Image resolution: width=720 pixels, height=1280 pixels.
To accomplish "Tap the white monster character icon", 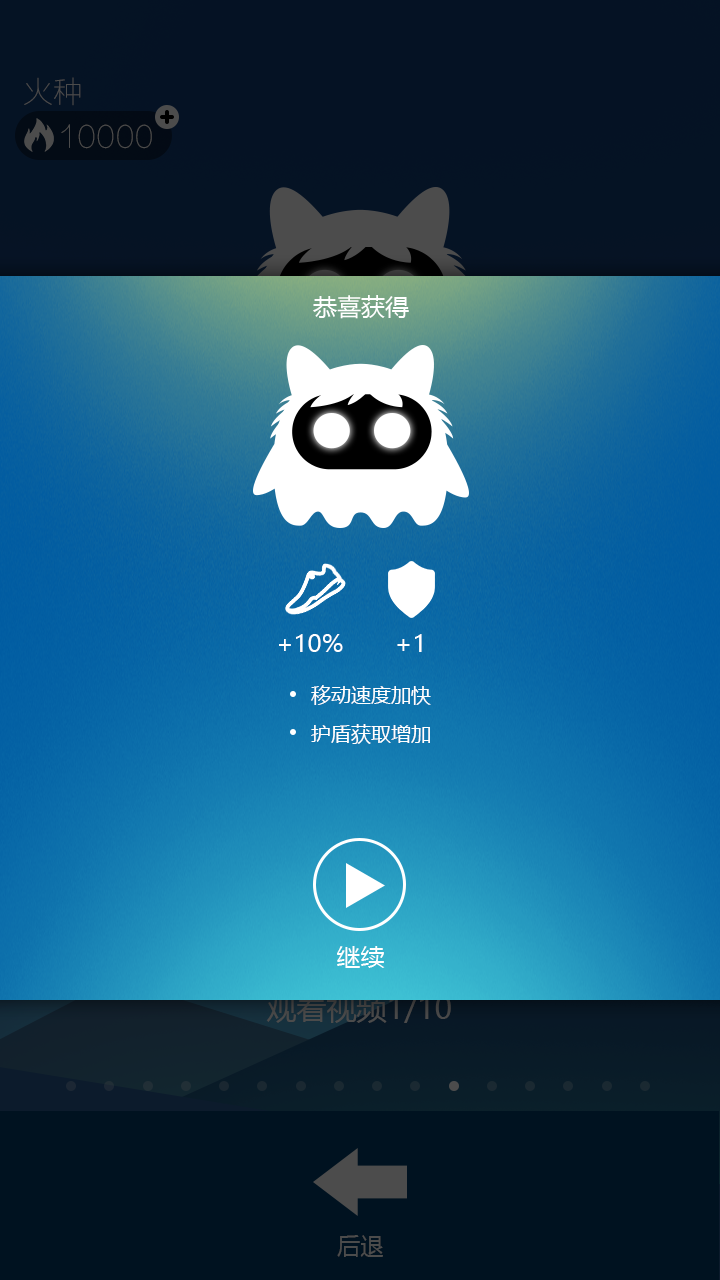I will click(360, 437).
